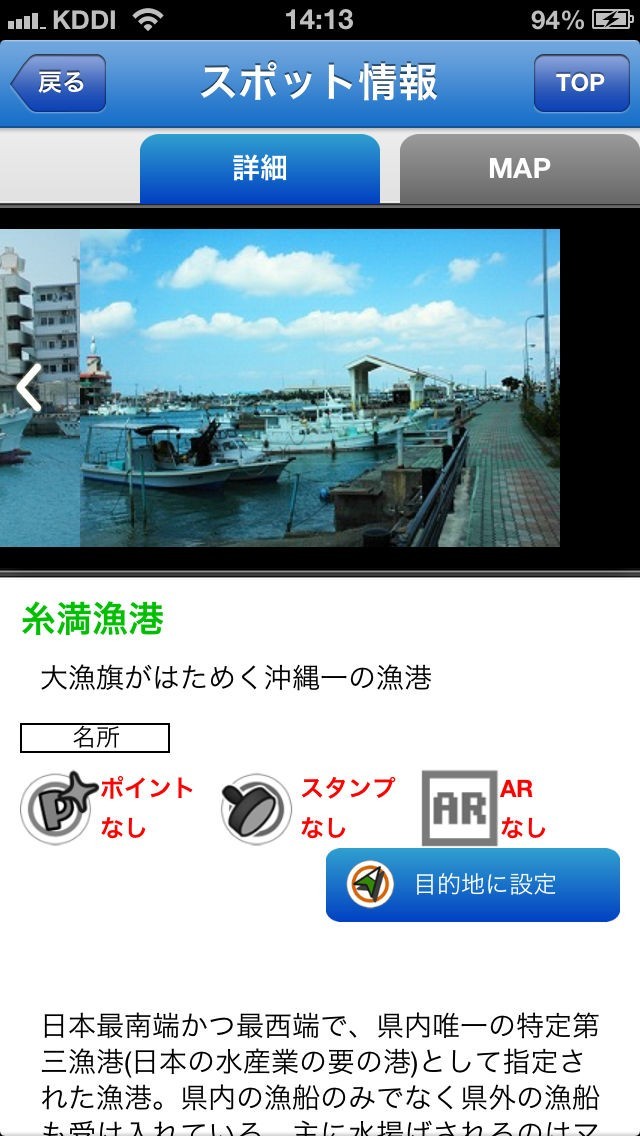Image resolution: width=640 pixels, height=1136 pixels.
Task: Show the previous photo with the left arrow
Action: [28, 387]
